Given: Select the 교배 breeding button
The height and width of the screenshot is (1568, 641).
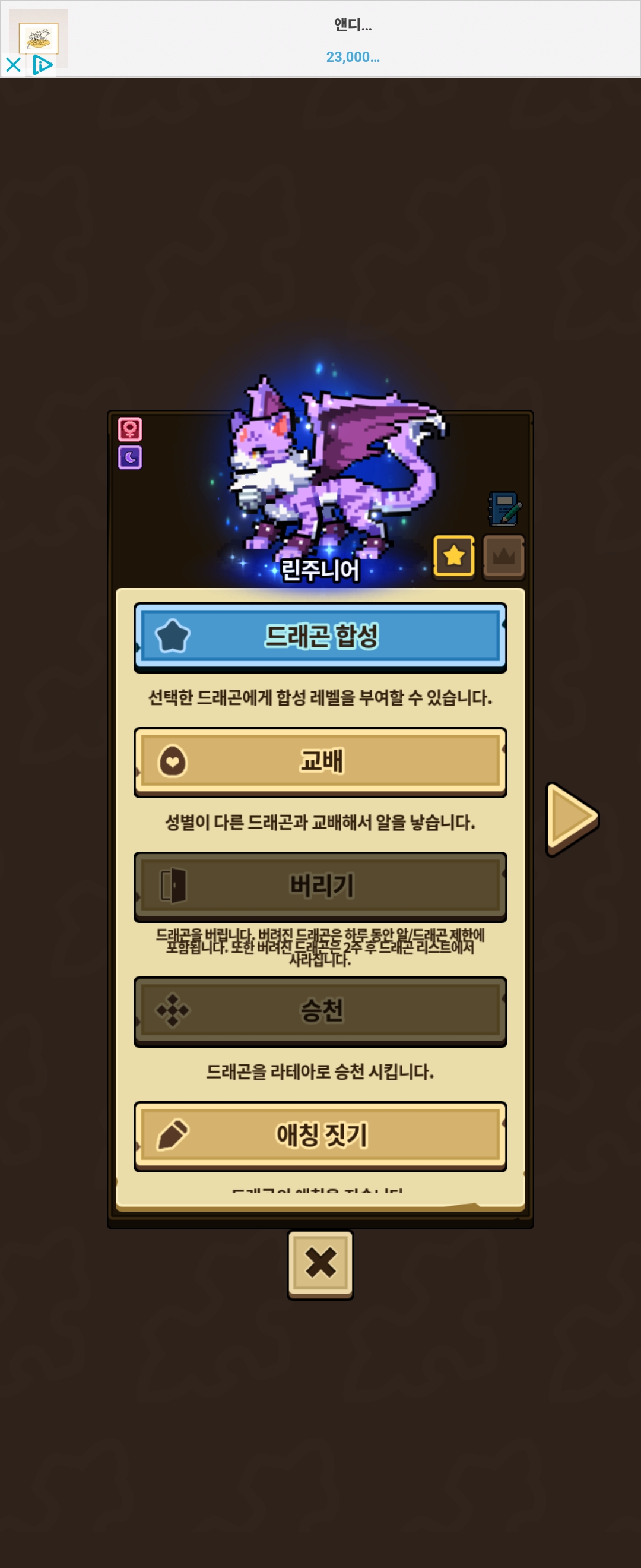Looking at the screenshot, I should [x=320, y=761].
